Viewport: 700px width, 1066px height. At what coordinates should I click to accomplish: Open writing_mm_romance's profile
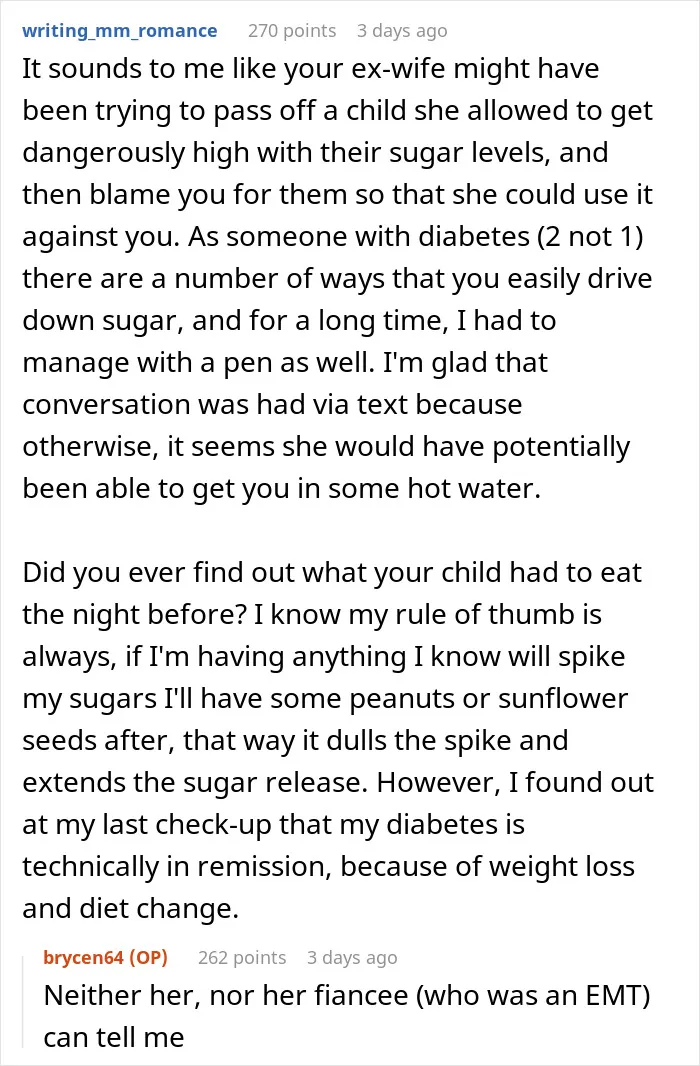120,31
